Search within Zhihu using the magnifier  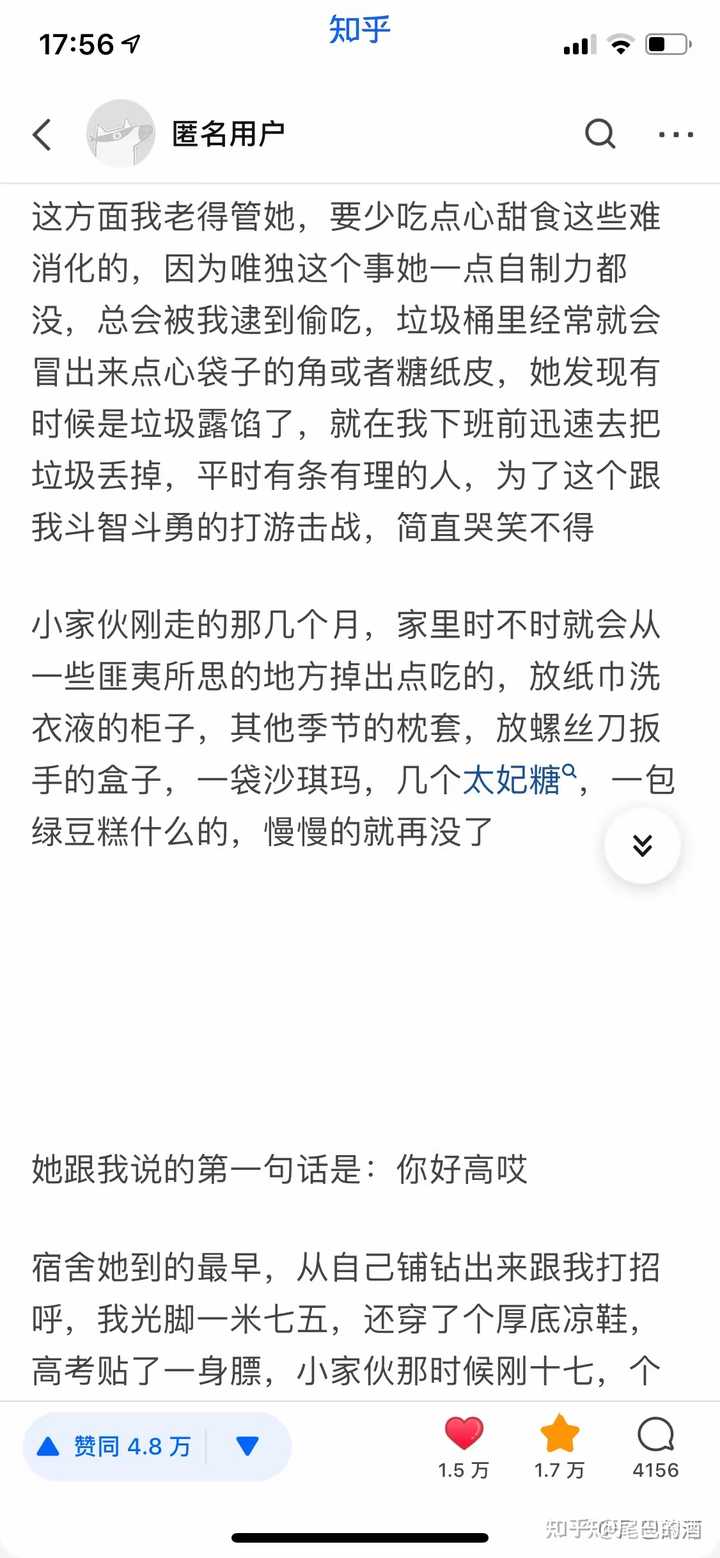tap(600, 134)
